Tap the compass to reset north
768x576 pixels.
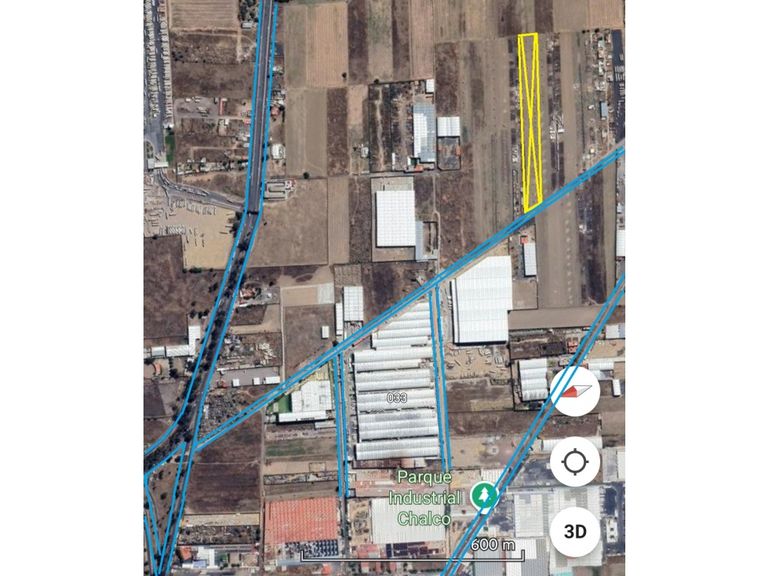pyautogui.click(x=575, y=391)
